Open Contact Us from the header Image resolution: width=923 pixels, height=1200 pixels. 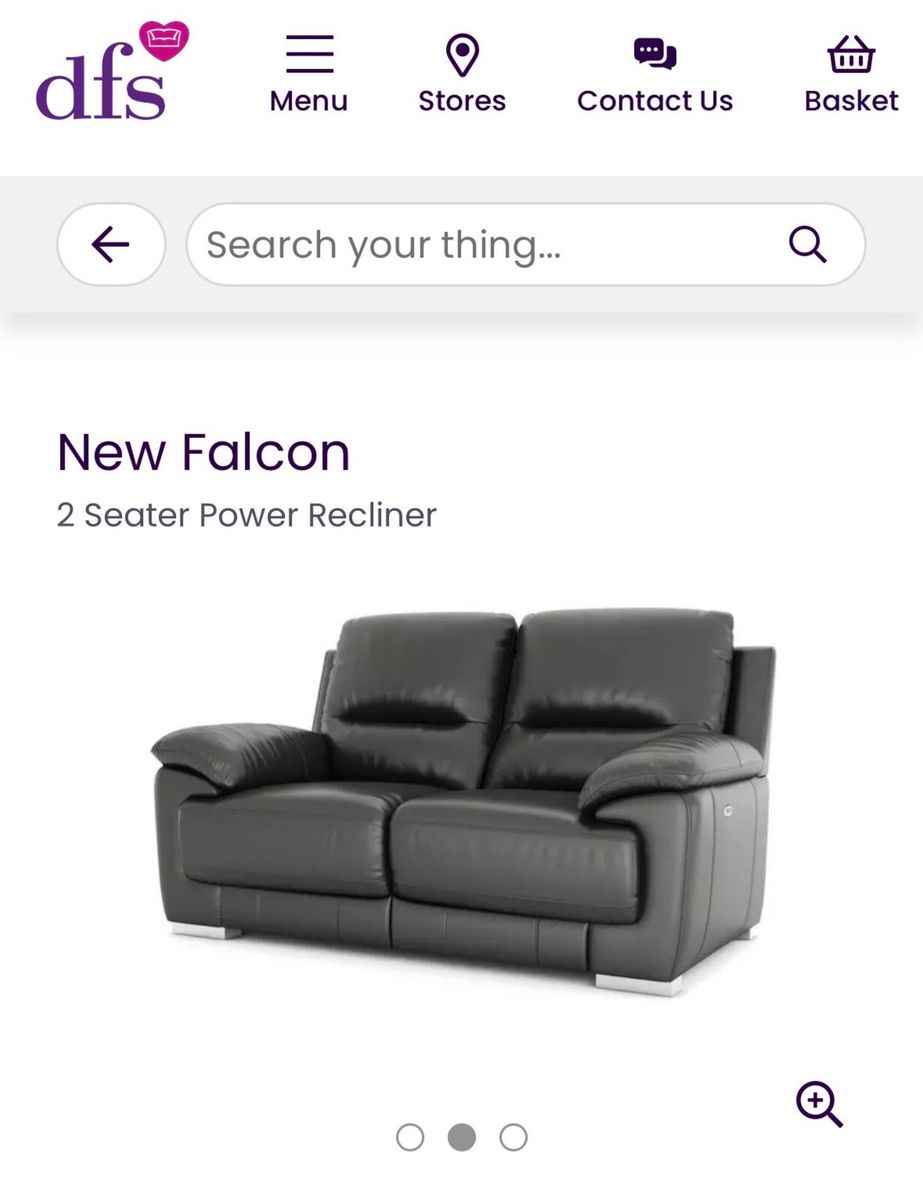pyautogui.click(x=654, y=75)
